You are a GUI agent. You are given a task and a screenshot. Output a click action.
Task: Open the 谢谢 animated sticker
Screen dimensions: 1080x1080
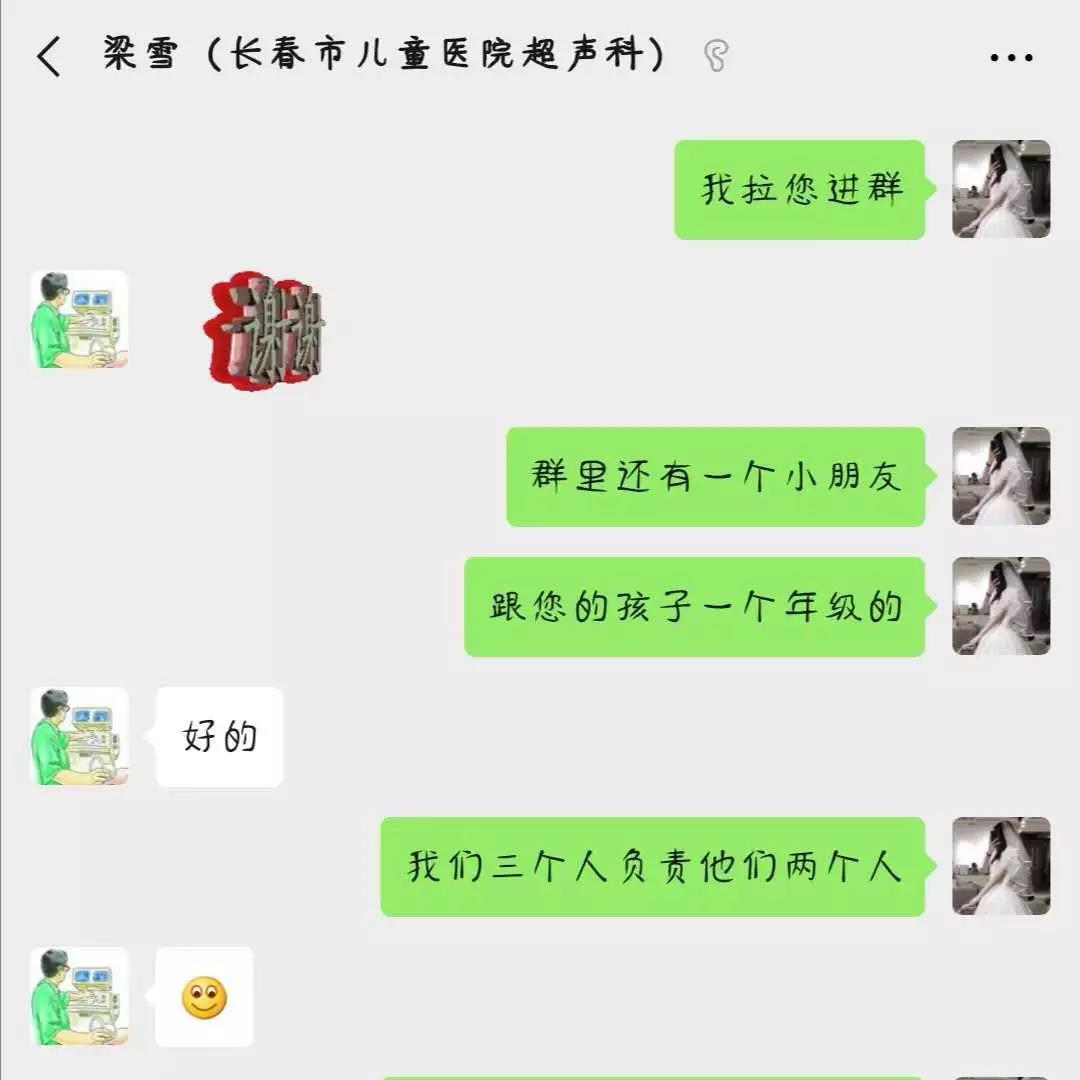(x=264, y=331)
